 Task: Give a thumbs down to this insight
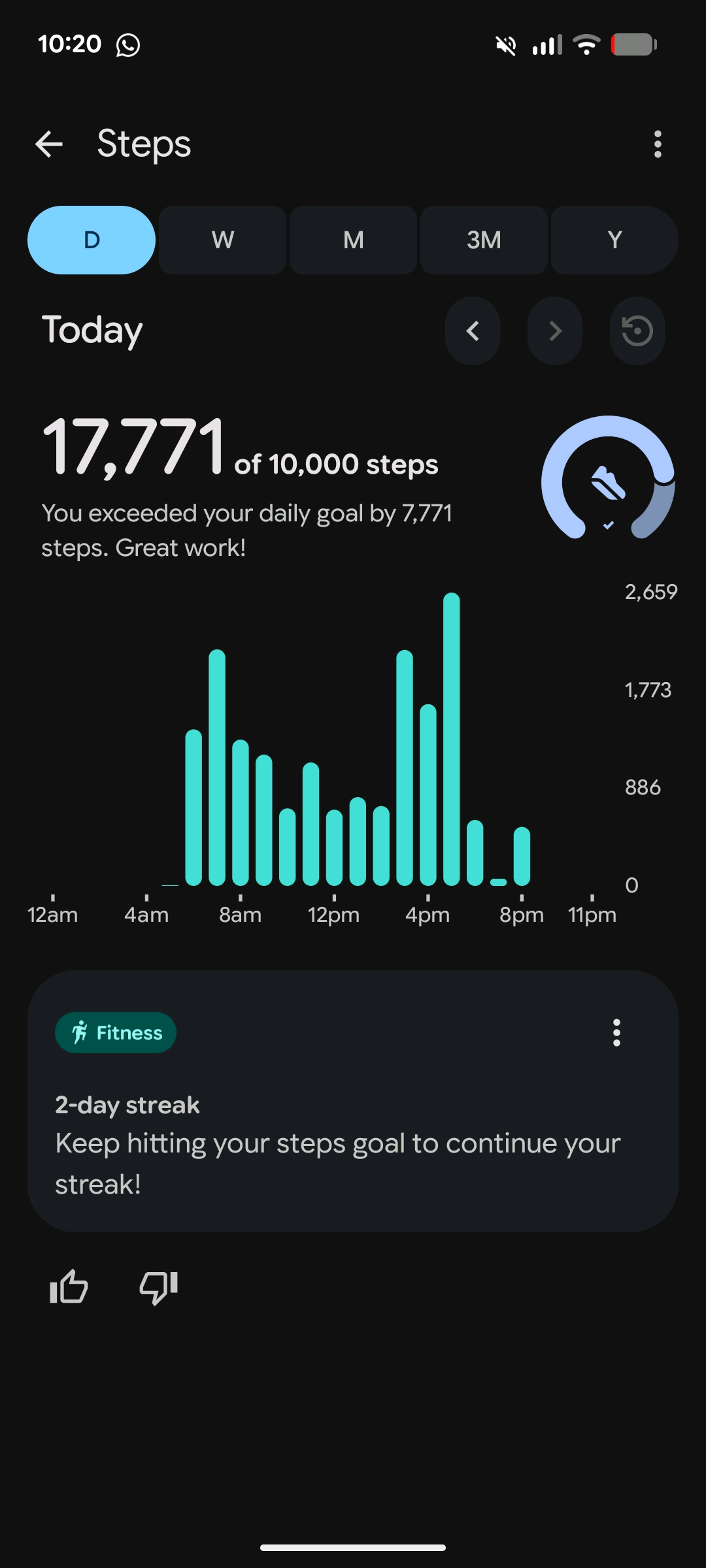pos(159,1287)
